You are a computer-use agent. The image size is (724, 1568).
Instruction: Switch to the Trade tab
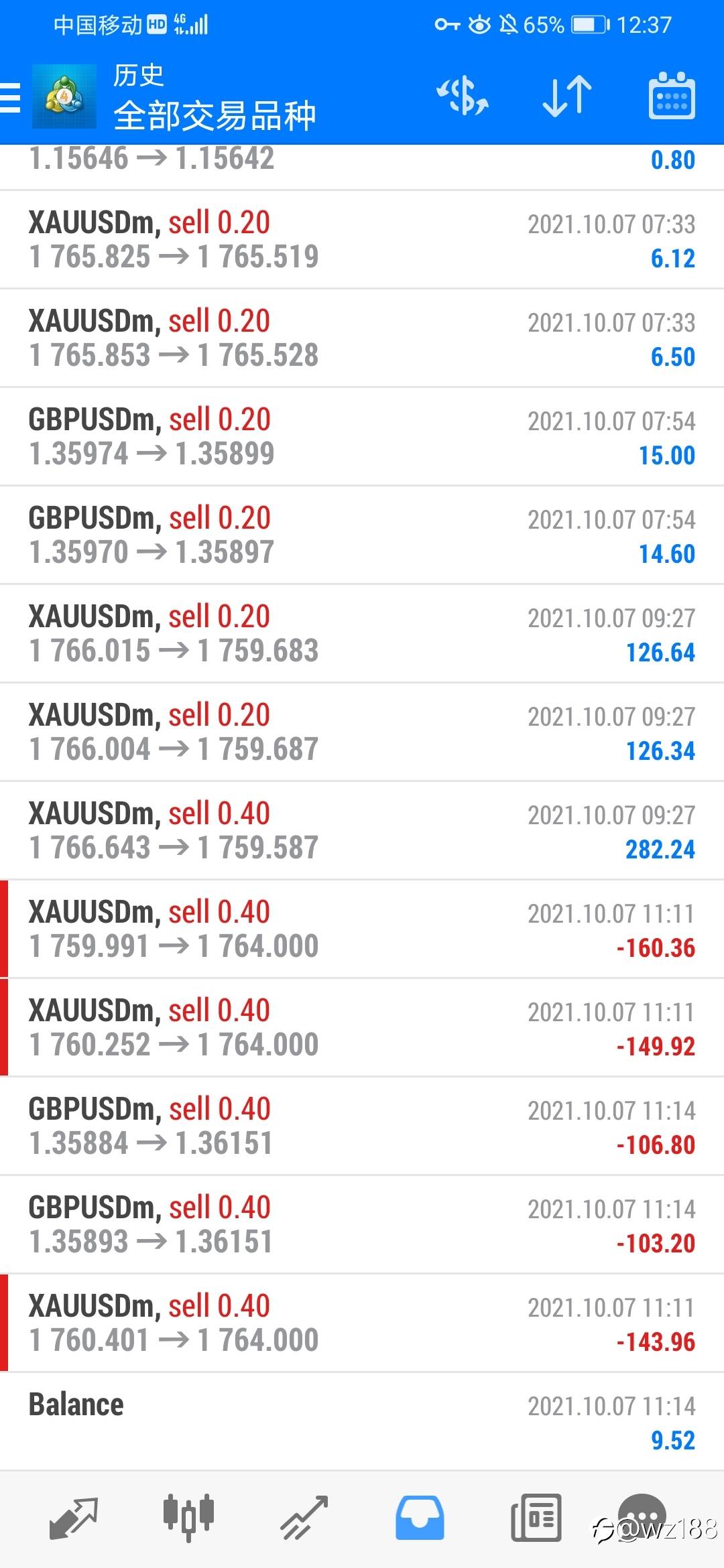click(304, 1518)
